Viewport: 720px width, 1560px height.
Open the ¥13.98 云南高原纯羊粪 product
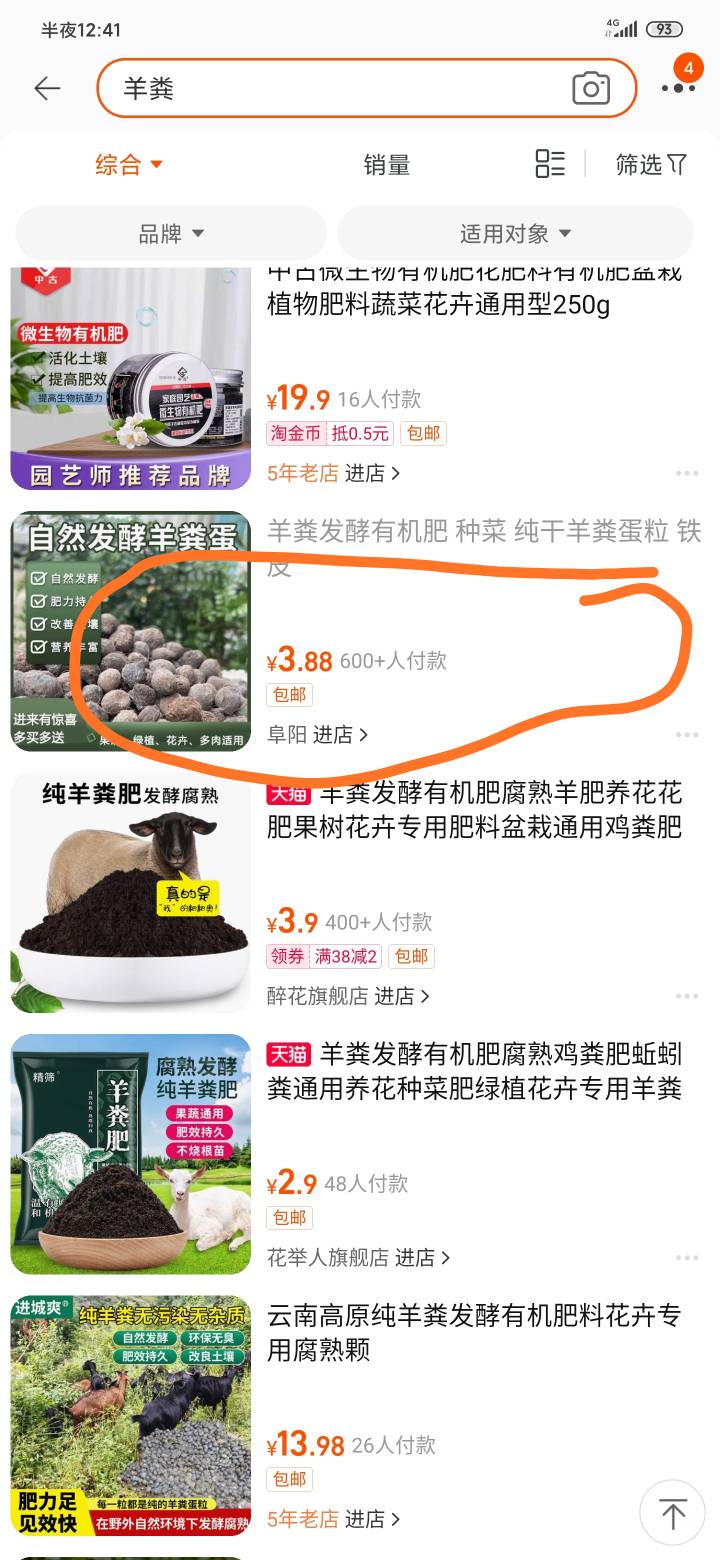tap(131, 1415)
